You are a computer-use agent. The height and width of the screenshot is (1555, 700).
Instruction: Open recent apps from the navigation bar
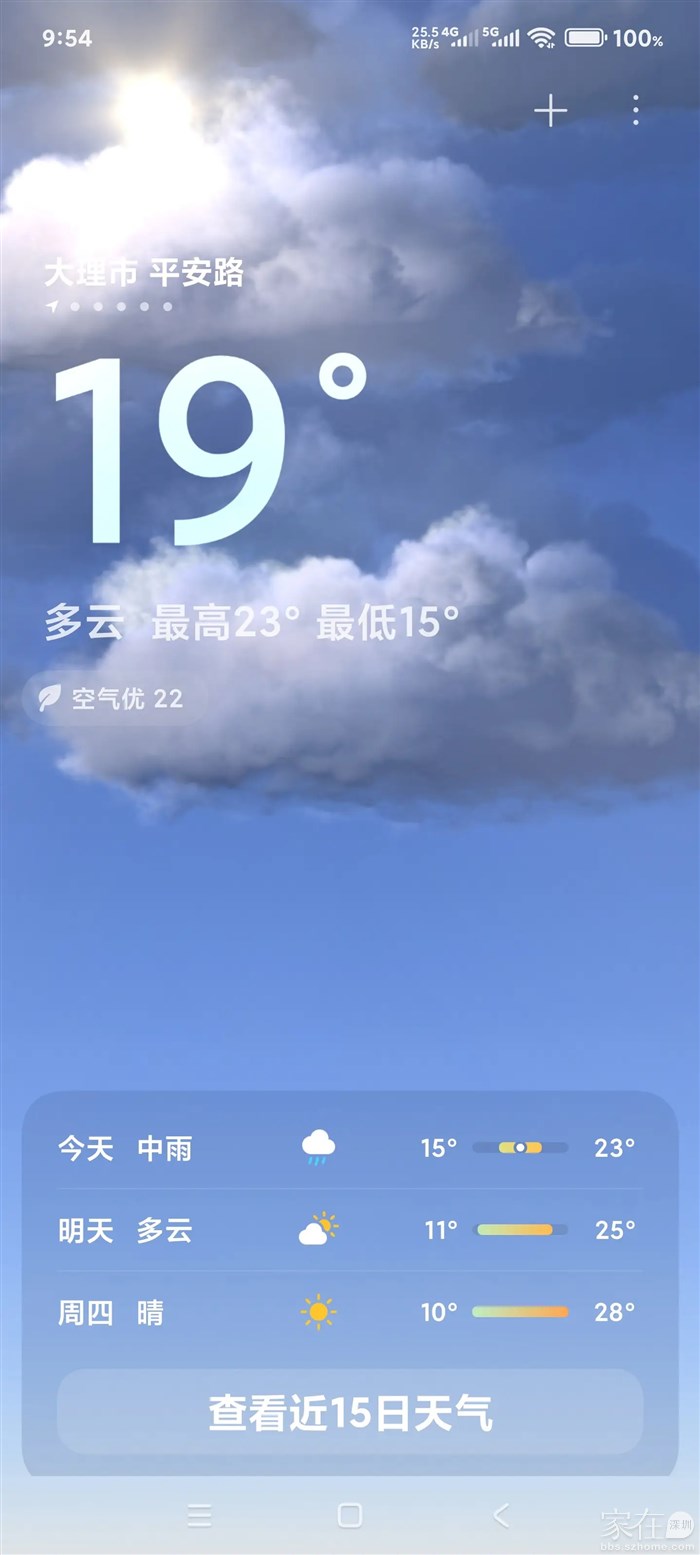click(x=199, y=1516)
